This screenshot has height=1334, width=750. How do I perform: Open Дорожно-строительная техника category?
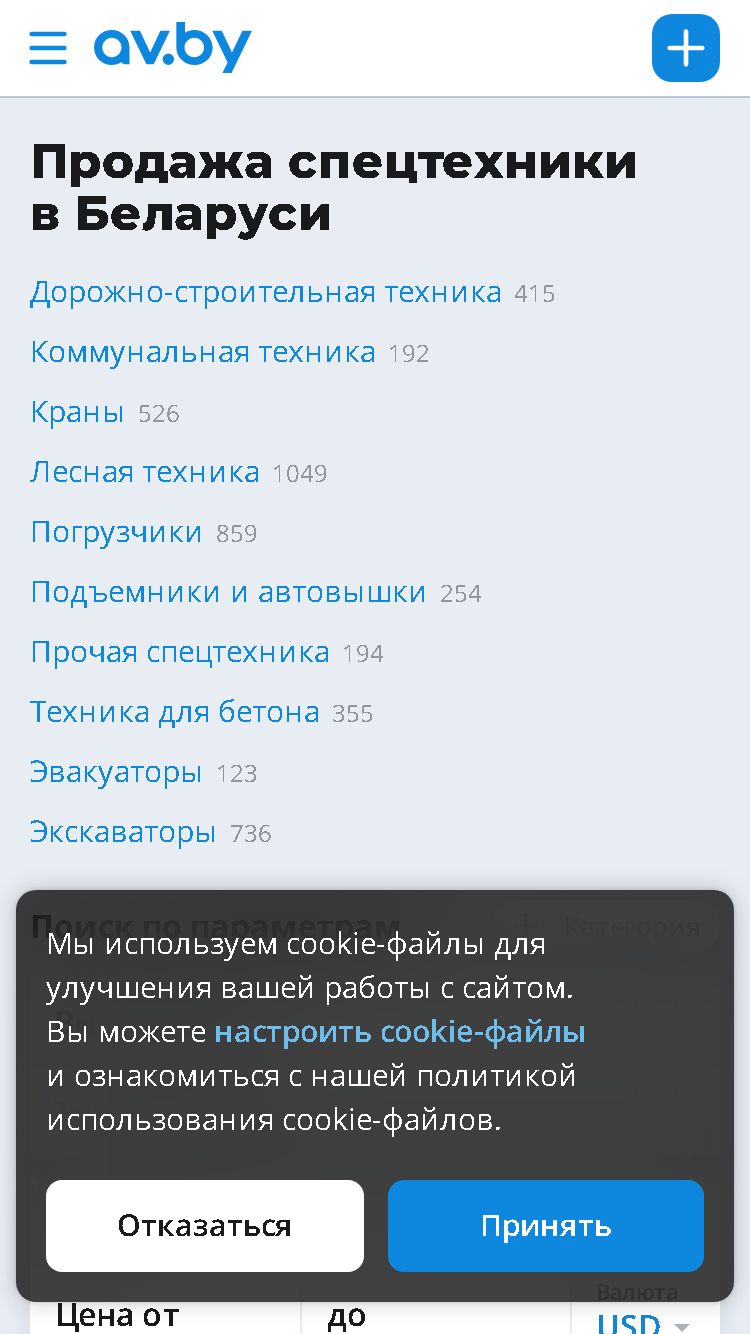coord(266,293)
